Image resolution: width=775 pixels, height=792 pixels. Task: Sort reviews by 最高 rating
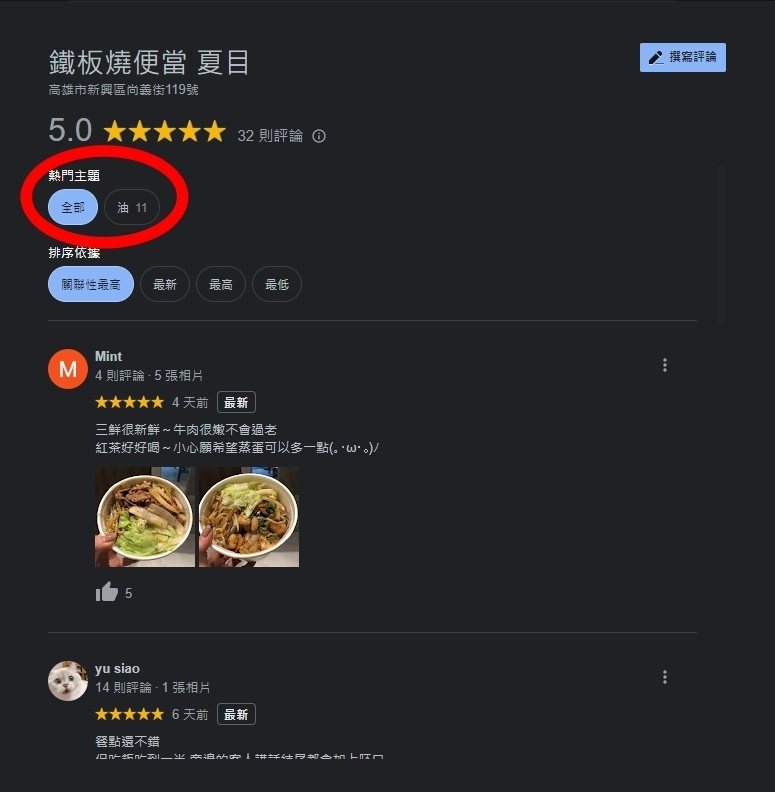tap(221, 284)
